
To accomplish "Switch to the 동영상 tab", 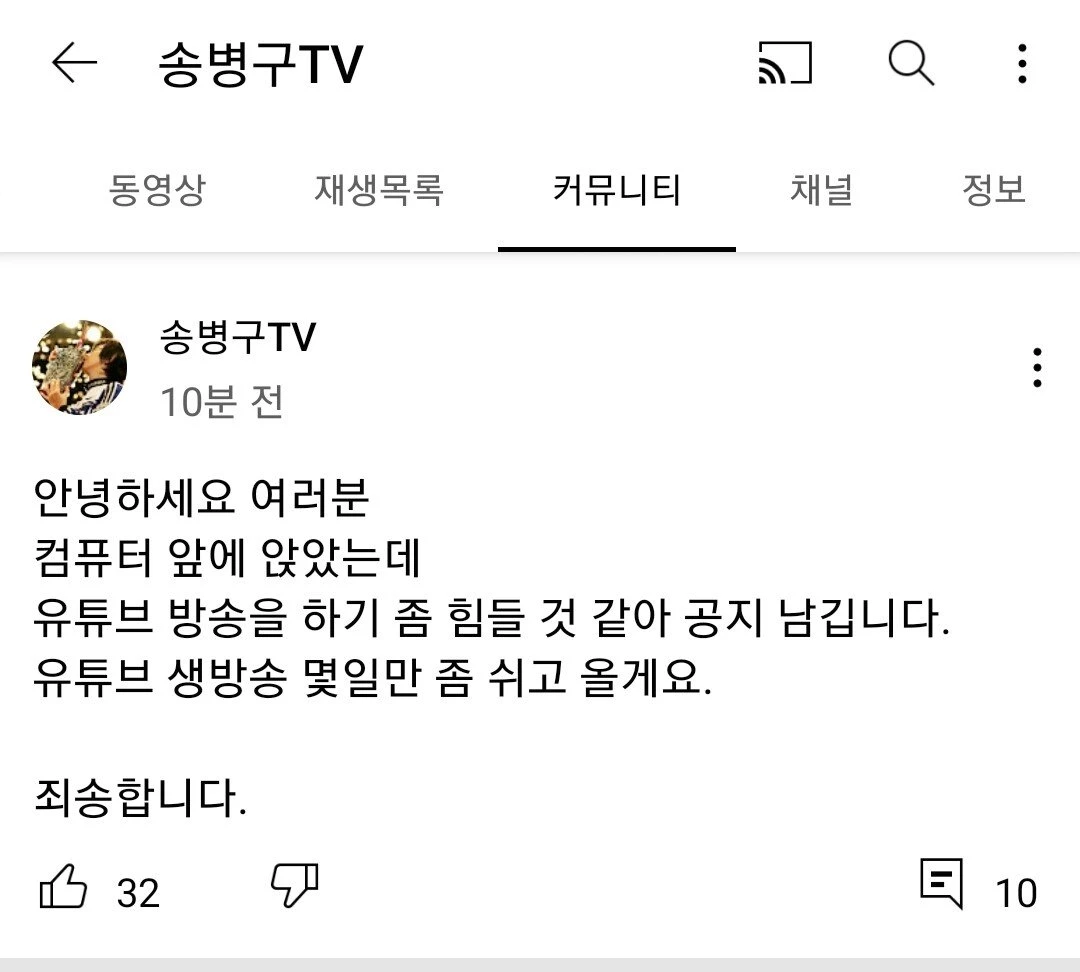I will click(x=157, y=189).
